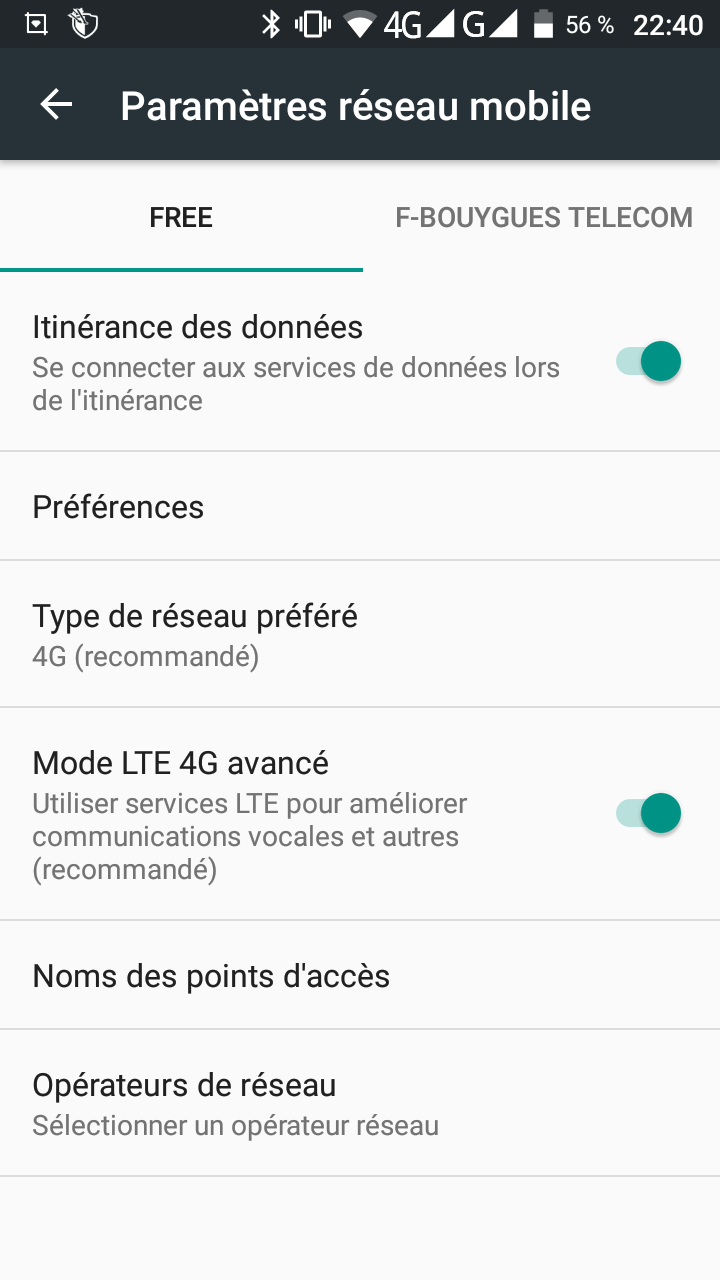Screen dimensions: 720x1280
Task: Disable Itinérance des données switch
Action: [x=649, y=361]
